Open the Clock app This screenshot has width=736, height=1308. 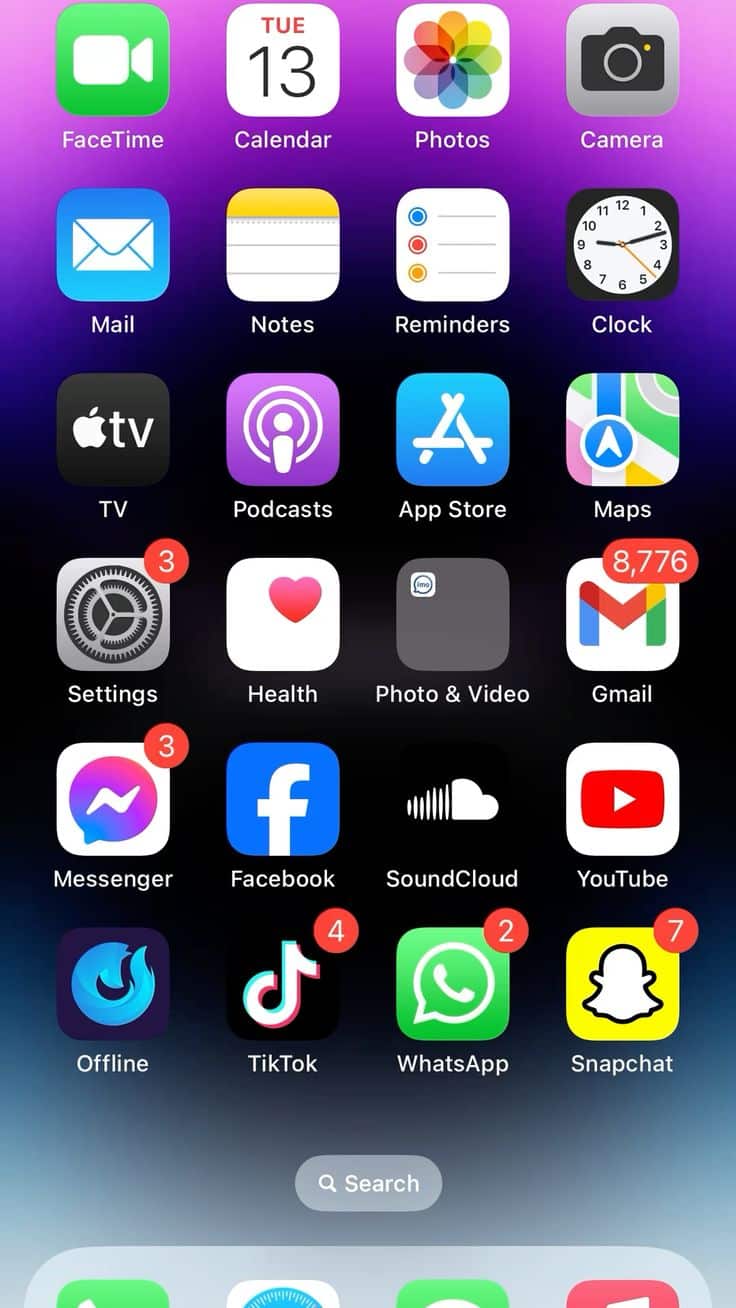coord(622,245)
